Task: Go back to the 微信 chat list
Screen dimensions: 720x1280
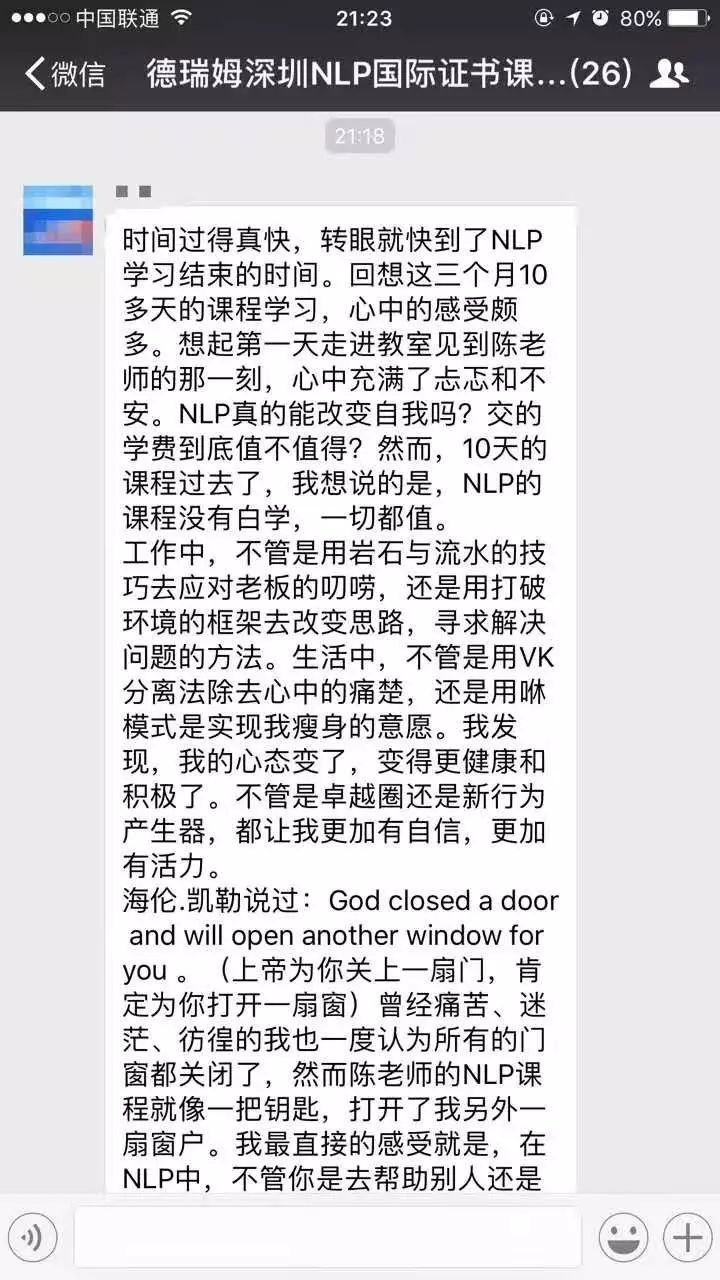Action: pos(64,74)
